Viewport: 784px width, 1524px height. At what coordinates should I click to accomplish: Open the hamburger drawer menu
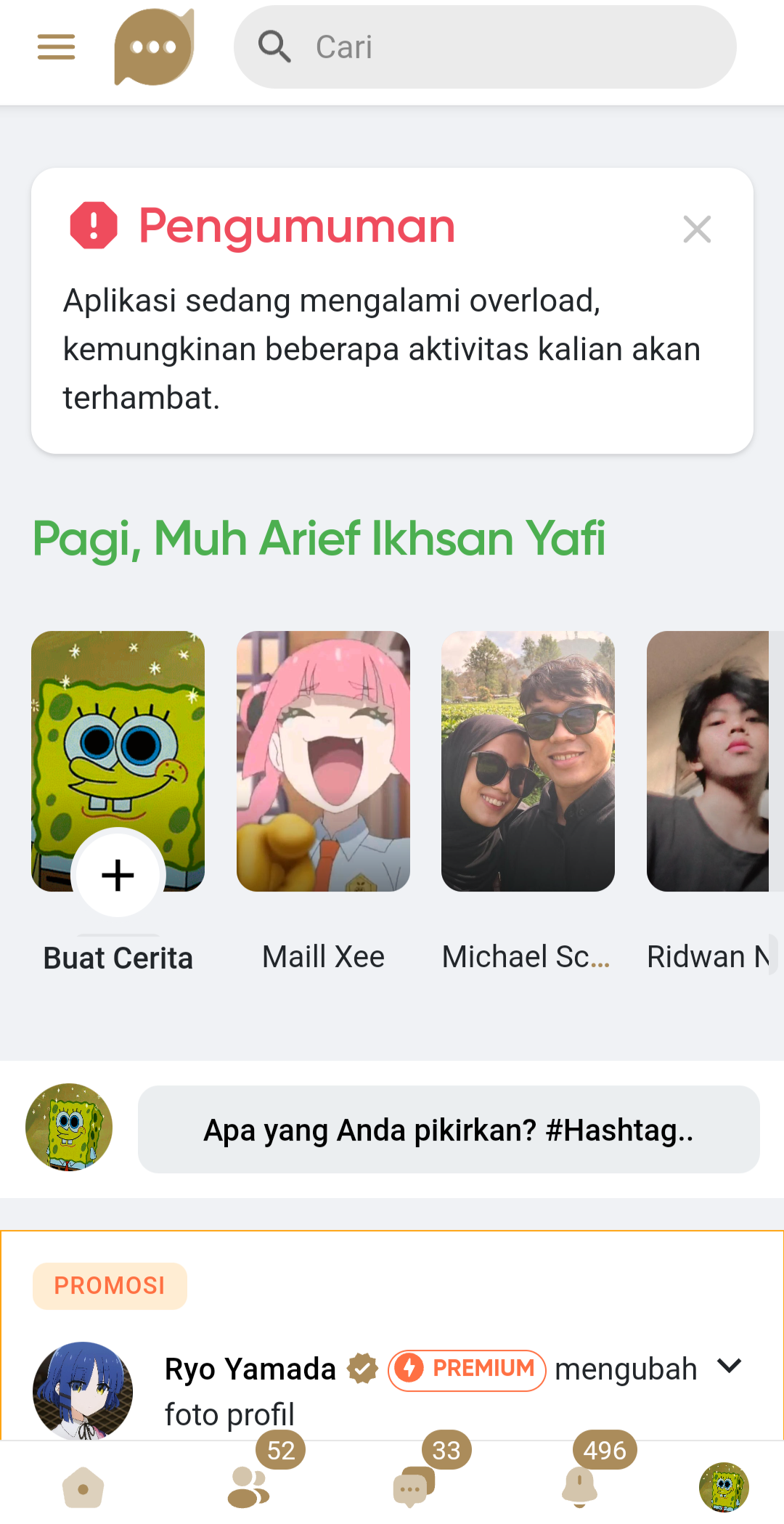coord(56,47)
